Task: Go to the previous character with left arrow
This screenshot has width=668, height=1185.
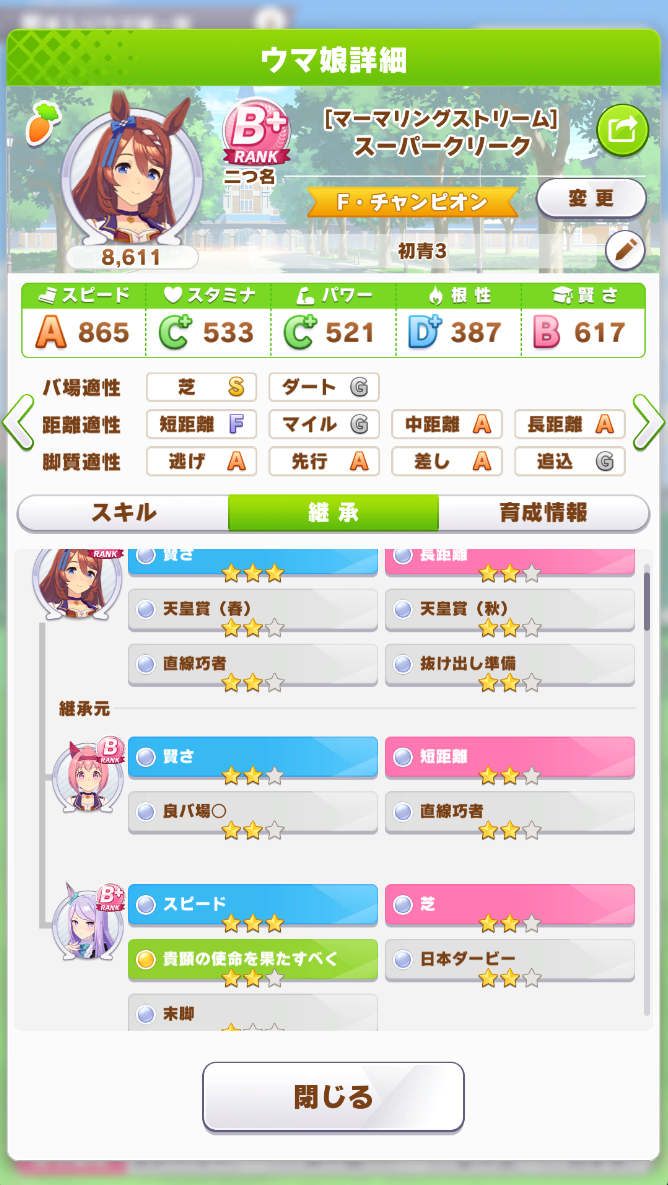Action: tap(17, 422)
